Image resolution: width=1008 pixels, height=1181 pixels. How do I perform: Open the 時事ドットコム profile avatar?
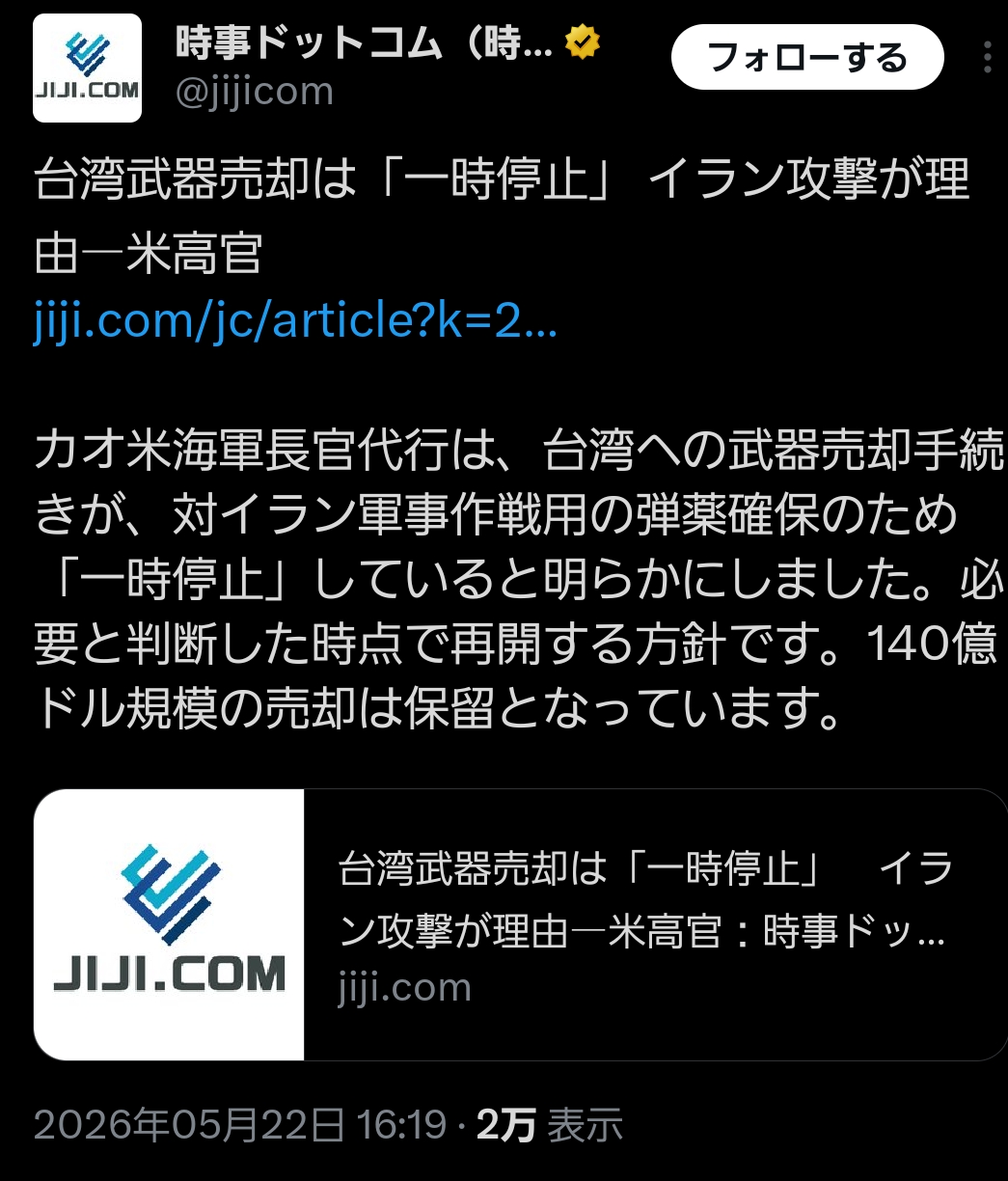pos(87,68)
